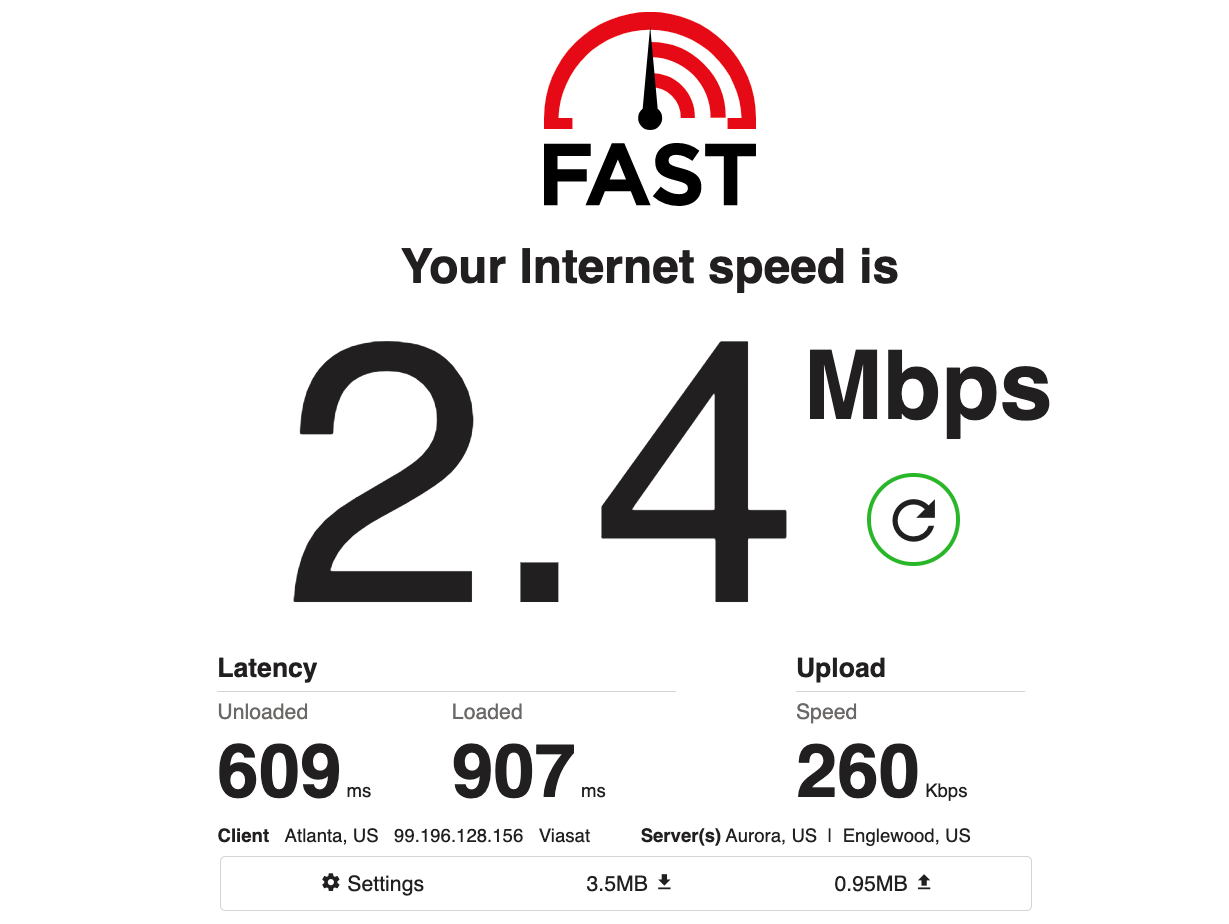Restart the speed test with the refresh icon

point(913,520)
